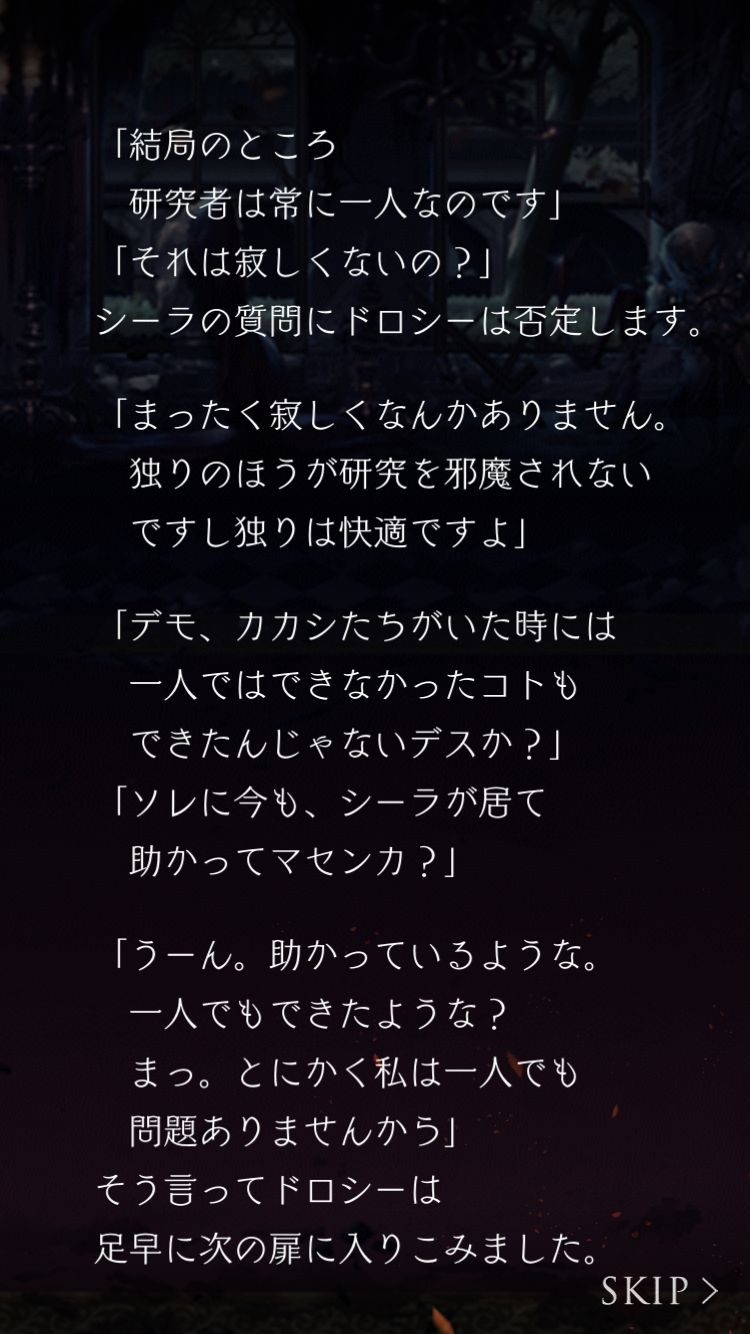Skip the story with the SKIP button
This screenshot has height=1334, width=750.
click(x=660, y=1290)
